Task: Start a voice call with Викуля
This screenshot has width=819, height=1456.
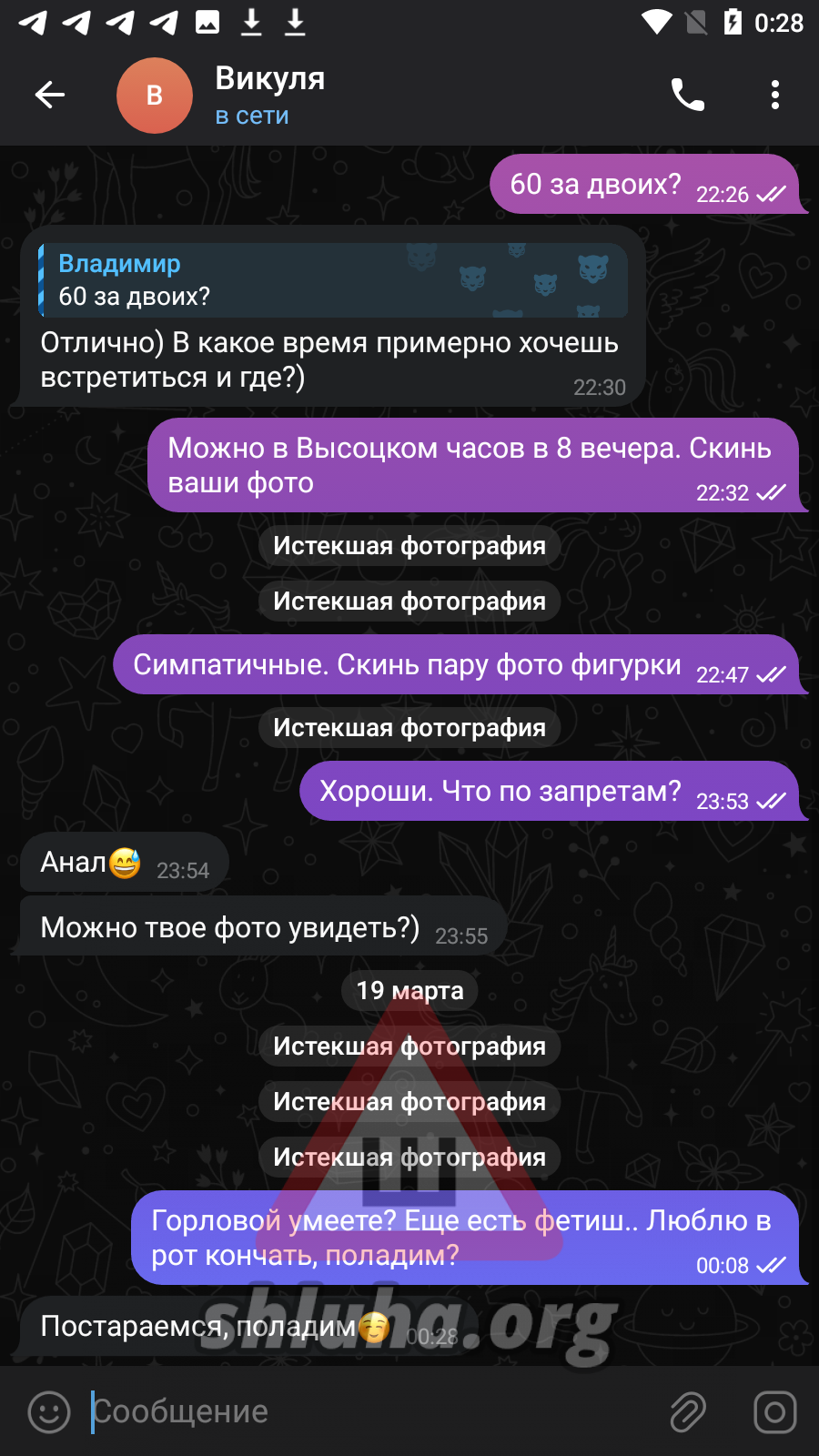Action: pos(687,95)
